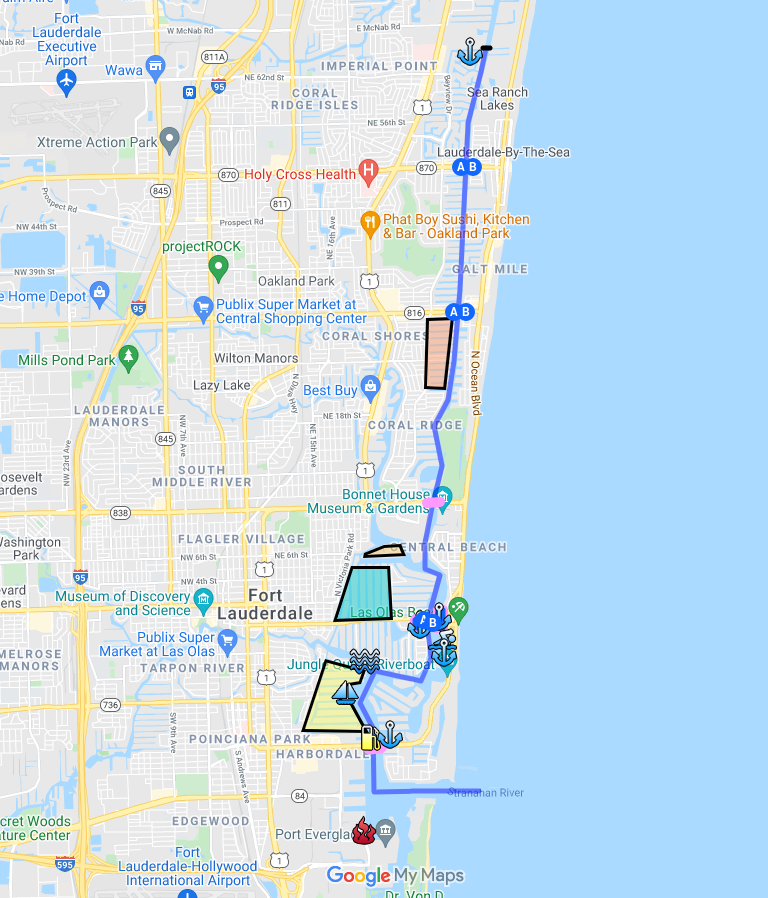Open the Xtreme Action Park pin
This screenshot has width=768, height=898.
pos(169,139)
